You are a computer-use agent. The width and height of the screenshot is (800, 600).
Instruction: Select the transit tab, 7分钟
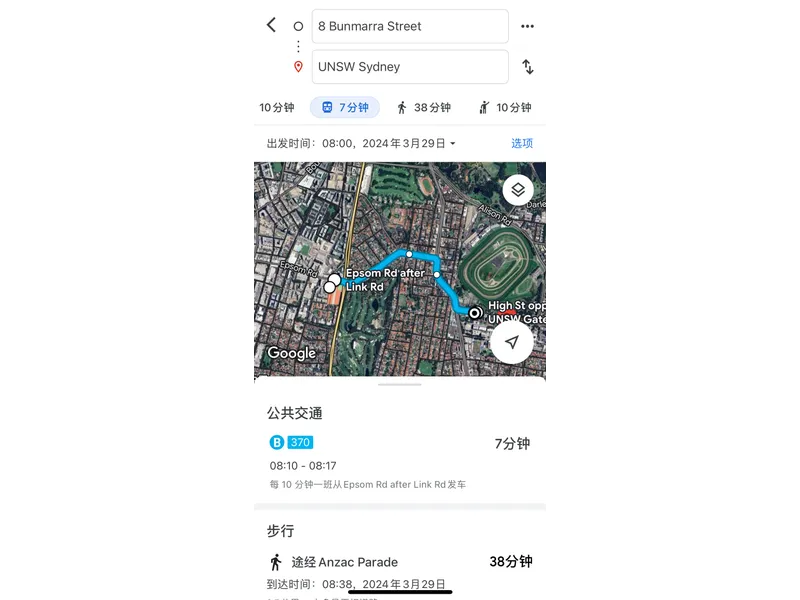345,107
